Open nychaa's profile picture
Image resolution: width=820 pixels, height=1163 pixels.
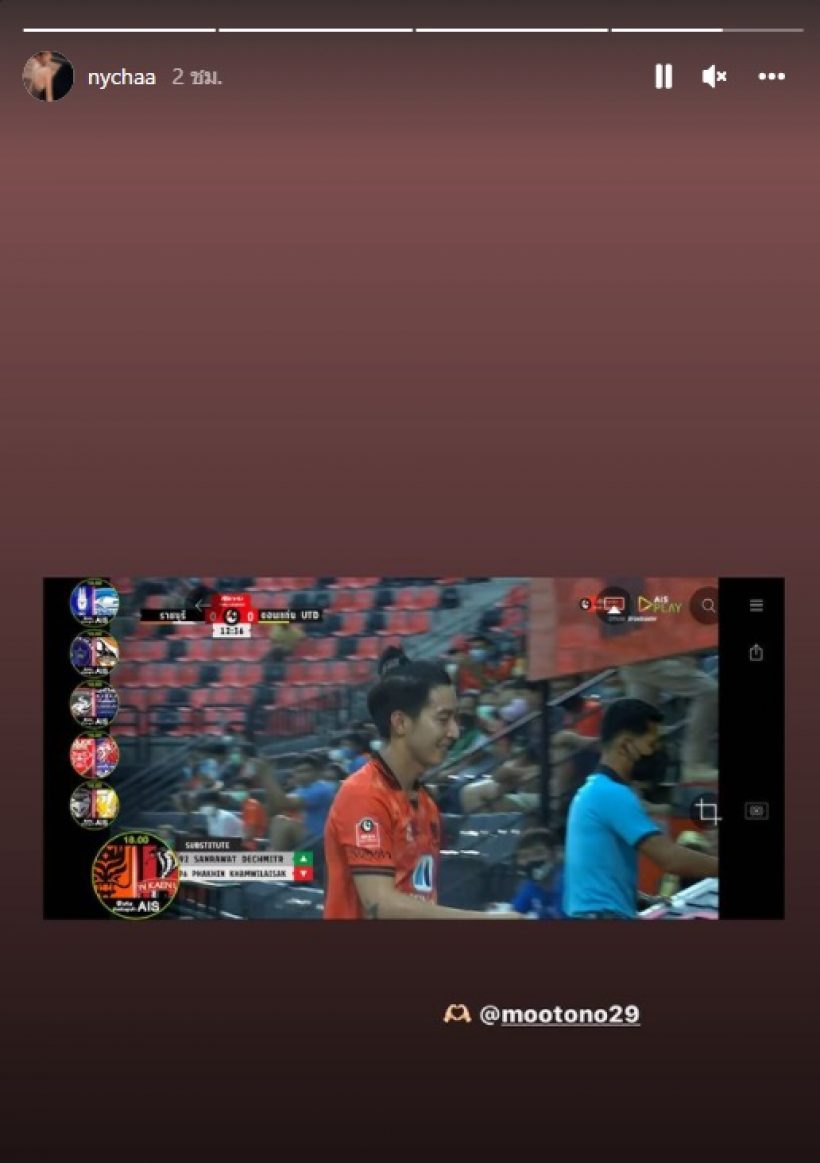(x=48, y=76)
